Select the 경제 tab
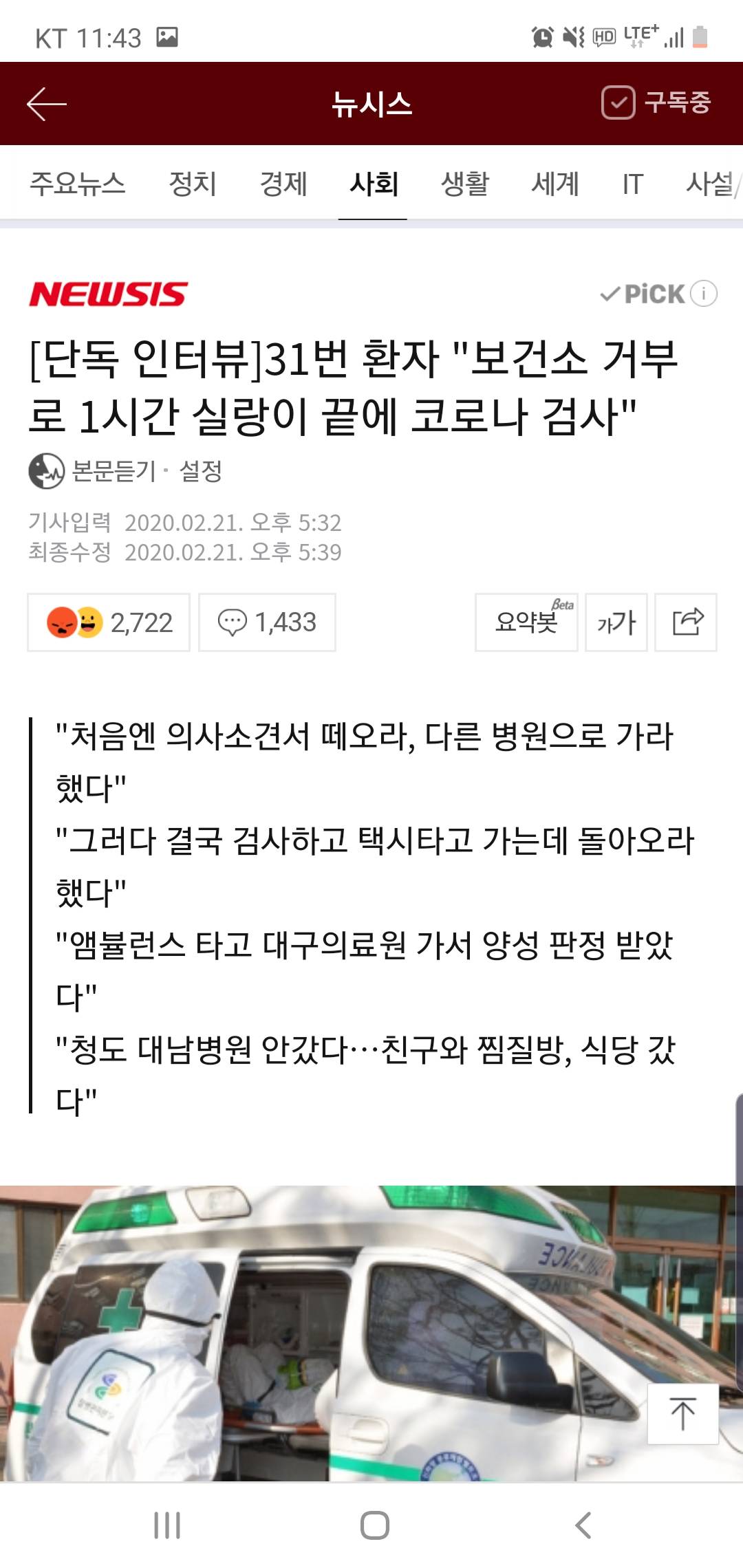The height and width of the screenshot is (1568, 743). [x=283, y=184]
